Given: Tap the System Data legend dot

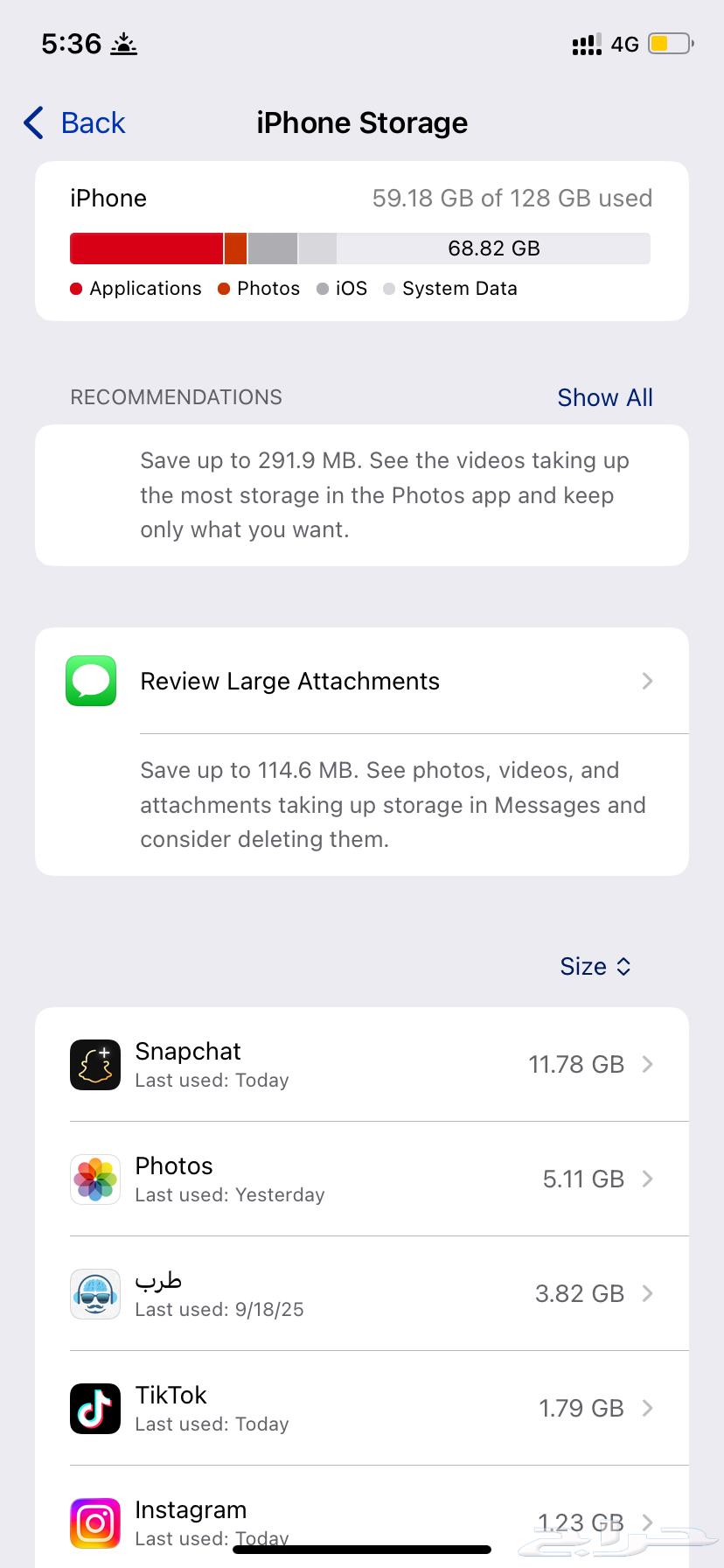Looking at the screenshot, I should (x=389, y=288).
